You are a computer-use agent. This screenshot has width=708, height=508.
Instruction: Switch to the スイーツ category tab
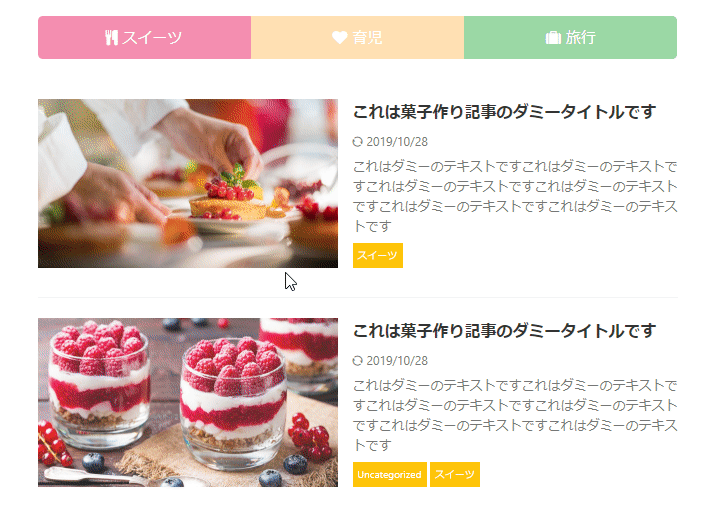pyautogui.click(x=144, y=38)
